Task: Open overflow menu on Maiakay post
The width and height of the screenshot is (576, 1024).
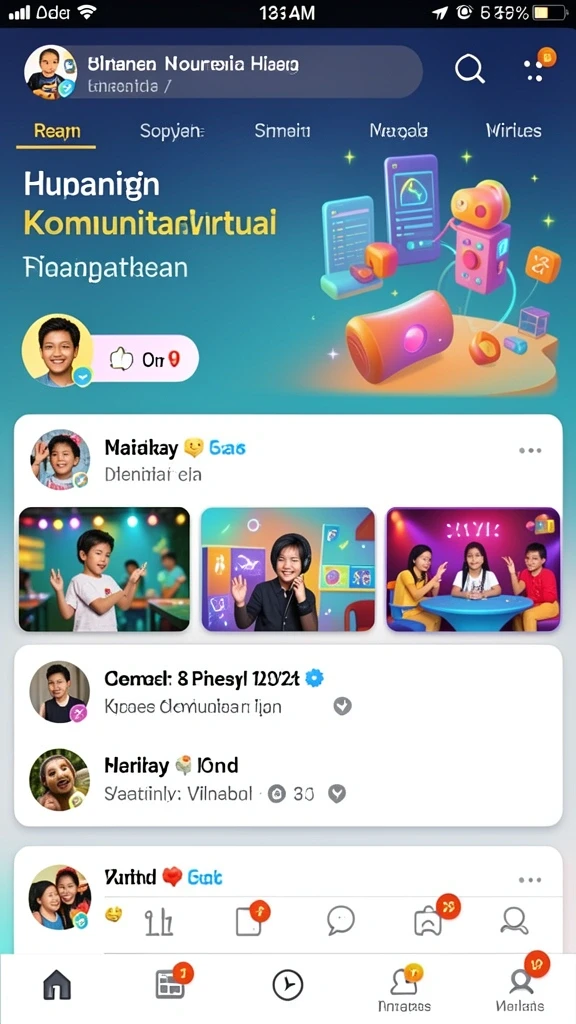Action: 530,451
